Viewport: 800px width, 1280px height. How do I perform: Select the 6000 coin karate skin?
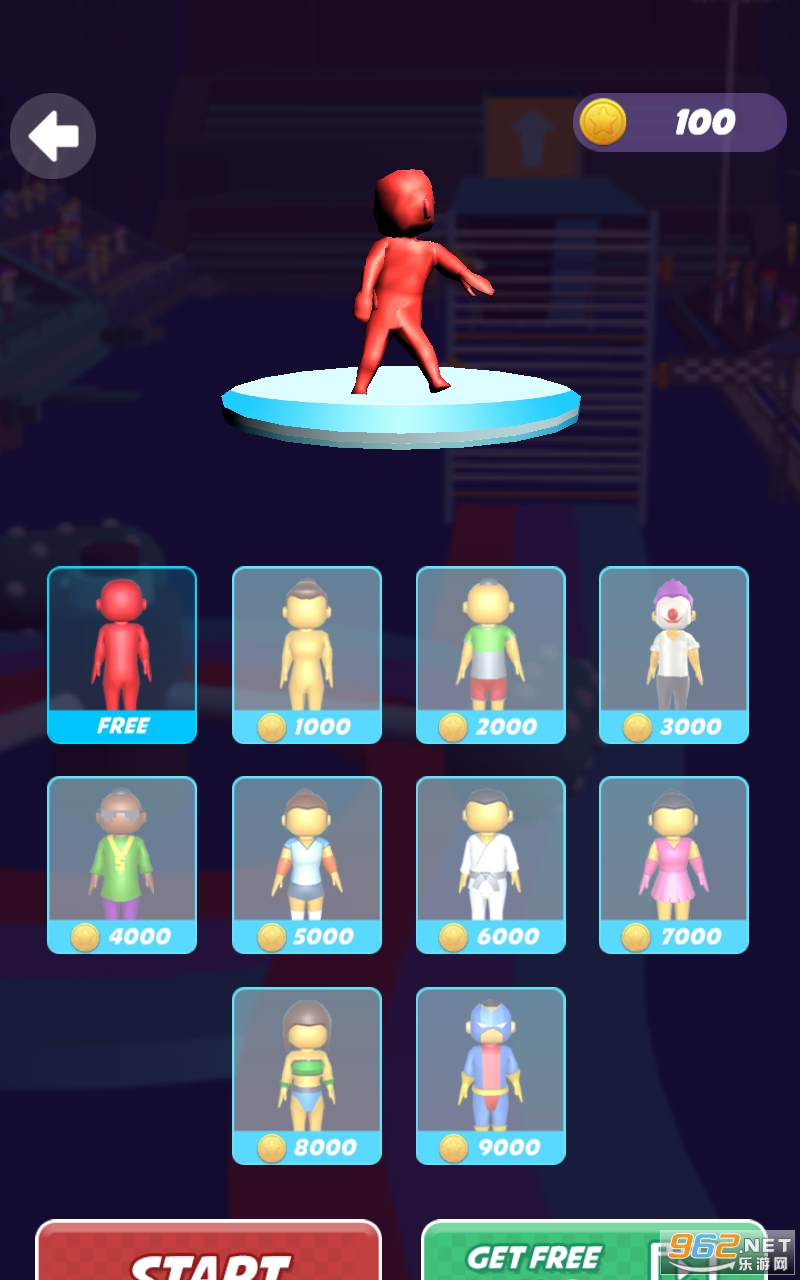click(x=491, y=865)
